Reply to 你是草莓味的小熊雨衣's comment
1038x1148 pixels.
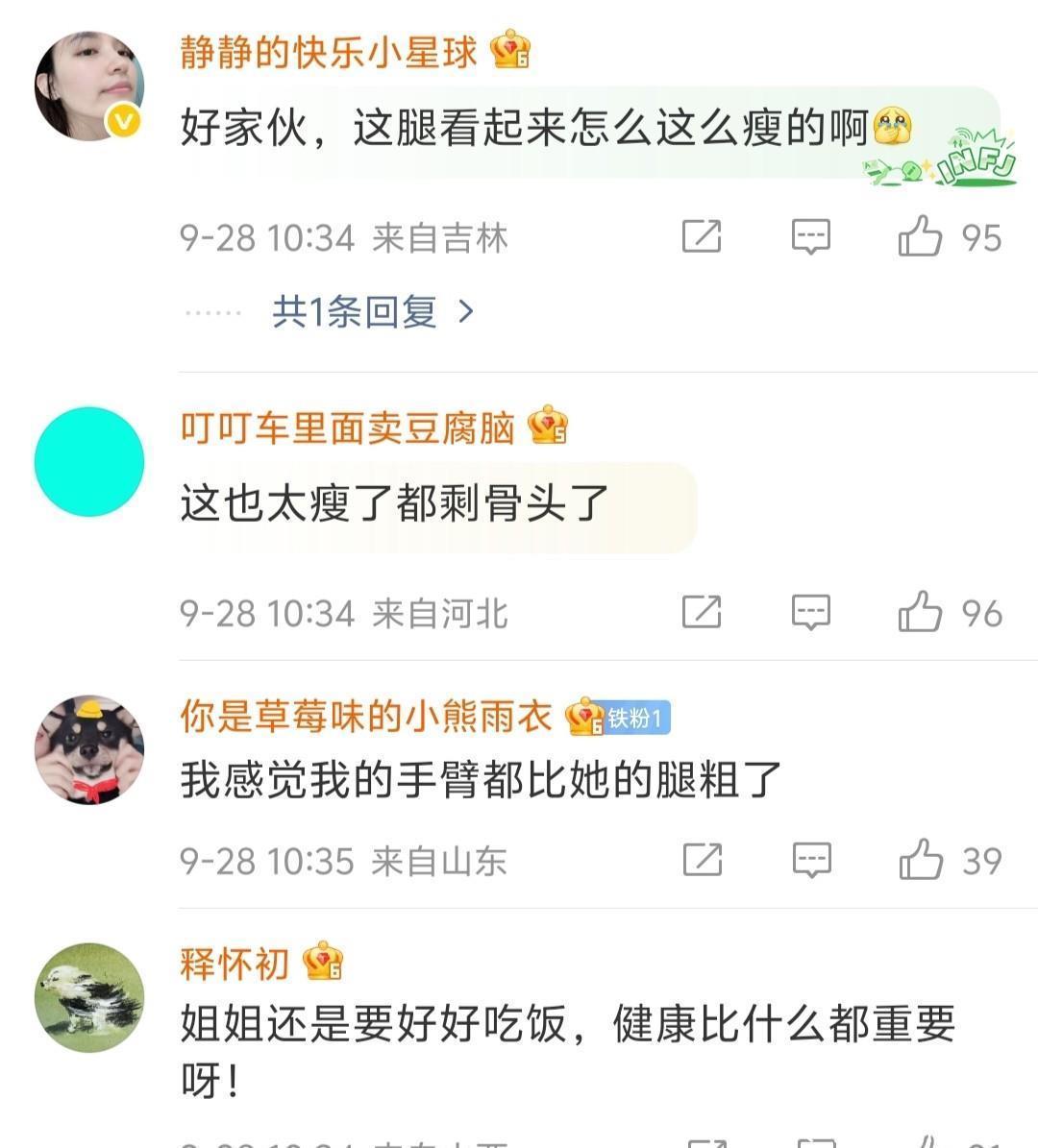pos(811,860)
